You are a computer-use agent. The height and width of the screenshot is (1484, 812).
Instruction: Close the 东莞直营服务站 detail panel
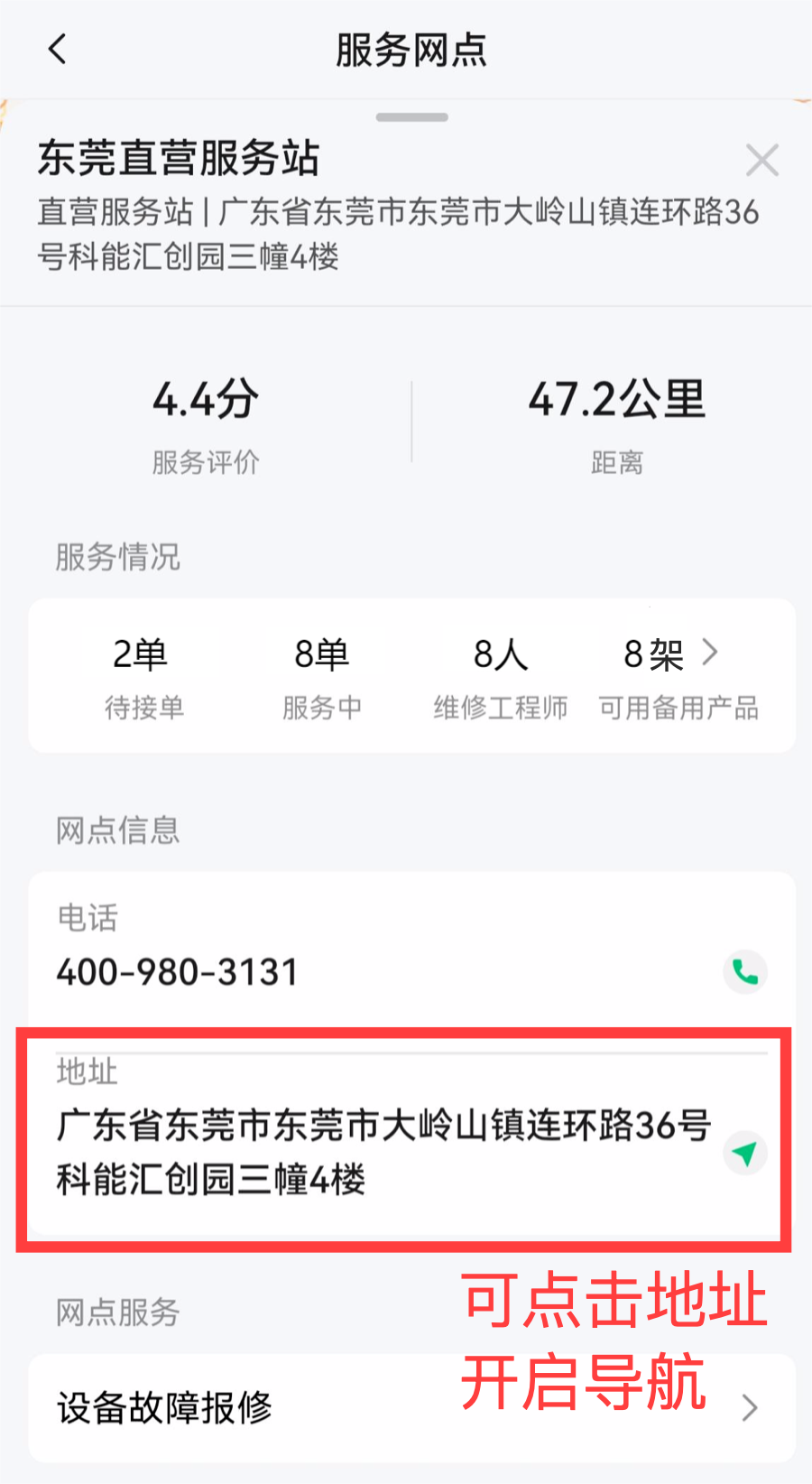762,161
